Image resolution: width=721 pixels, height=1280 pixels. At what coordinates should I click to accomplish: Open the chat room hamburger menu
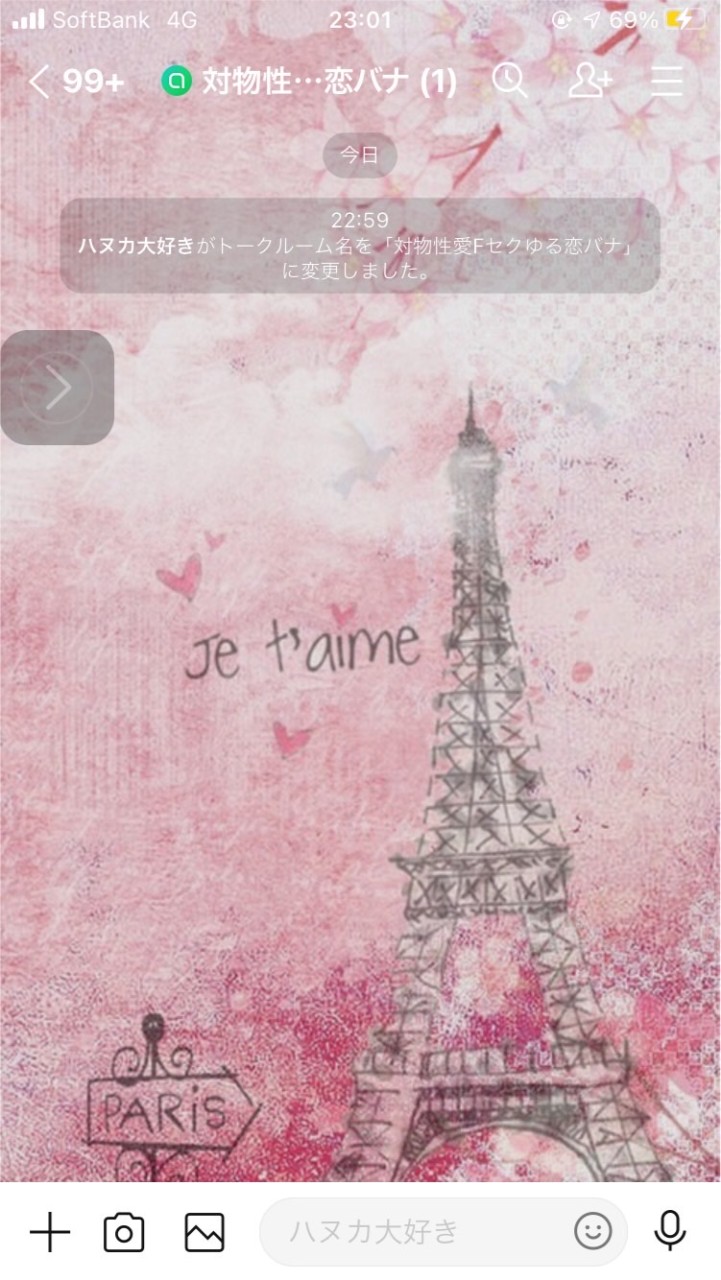tap(667, 81)
